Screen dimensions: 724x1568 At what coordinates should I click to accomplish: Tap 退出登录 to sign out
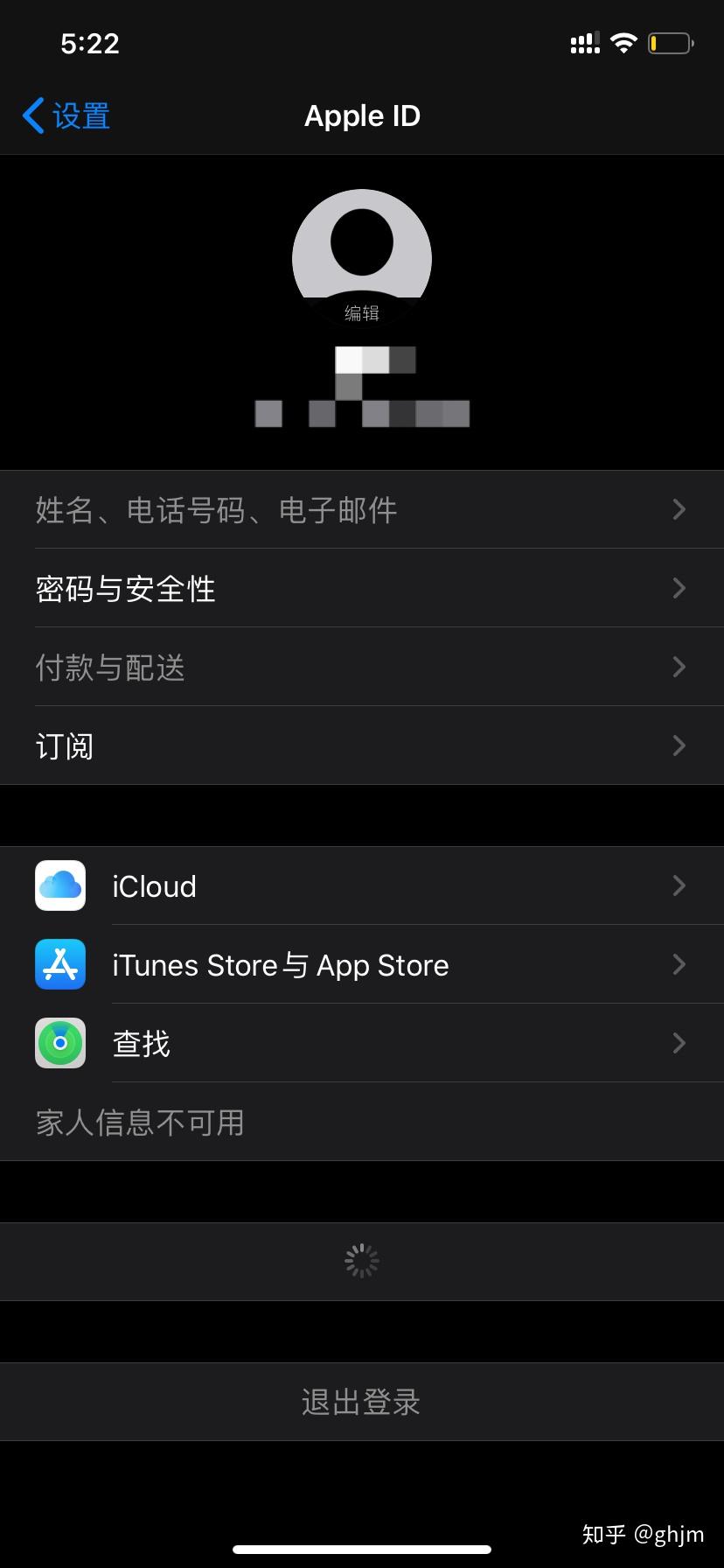(362, 1402)
